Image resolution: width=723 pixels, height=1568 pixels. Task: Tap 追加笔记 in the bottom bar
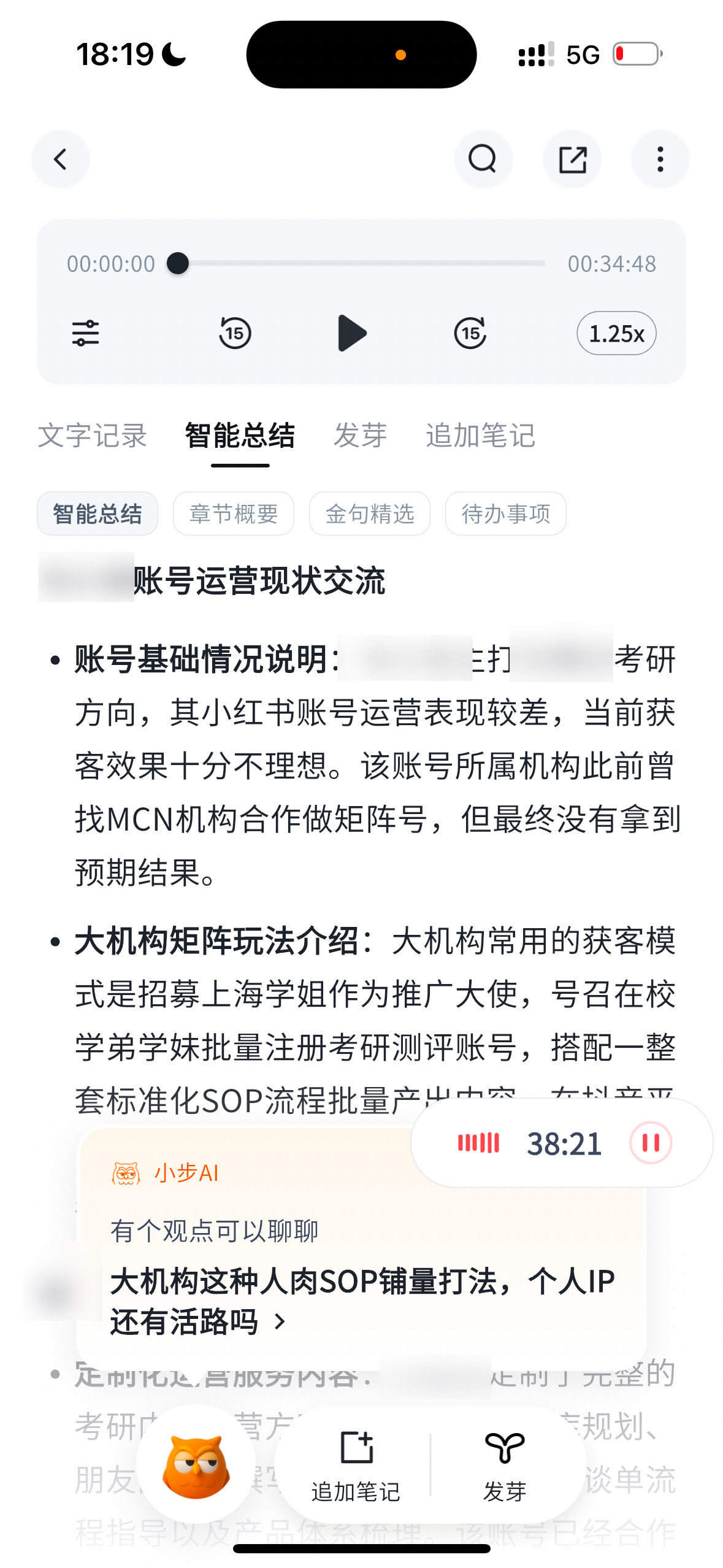[x=356, y=1466]
